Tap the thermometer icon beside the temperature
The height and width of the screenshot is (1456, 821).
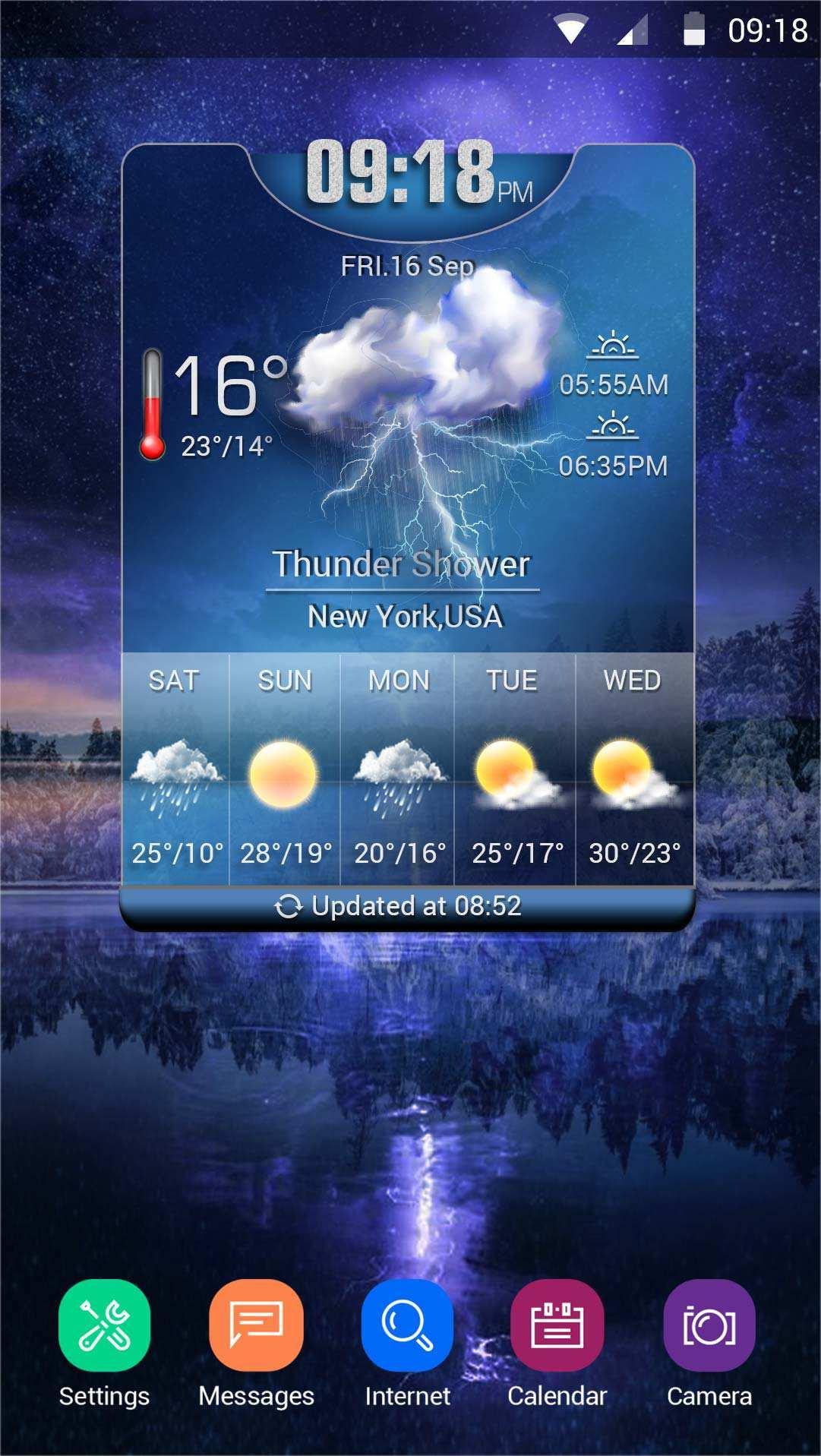click(153, 403)
